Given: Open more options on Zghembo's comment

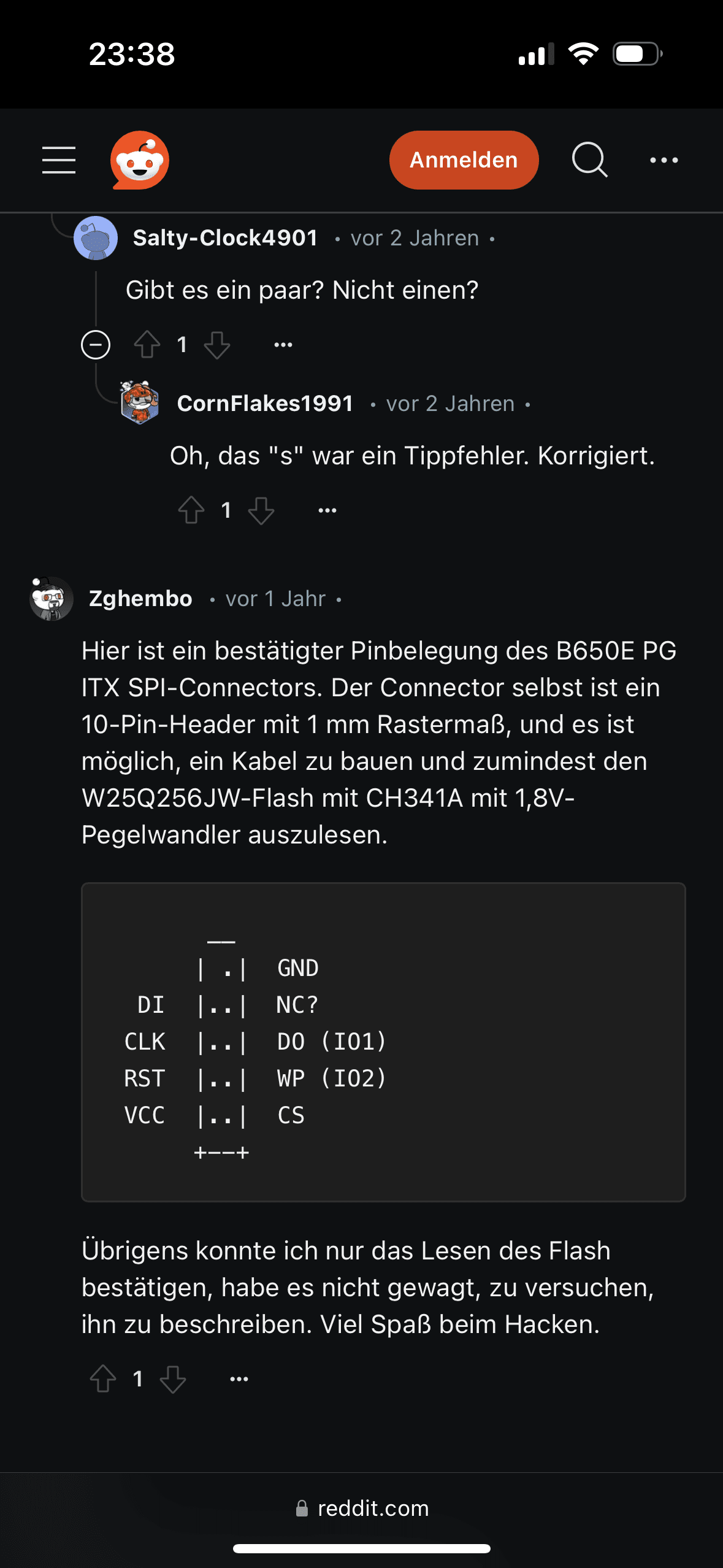Looking at the screenshot, I should coord(239,1379).
